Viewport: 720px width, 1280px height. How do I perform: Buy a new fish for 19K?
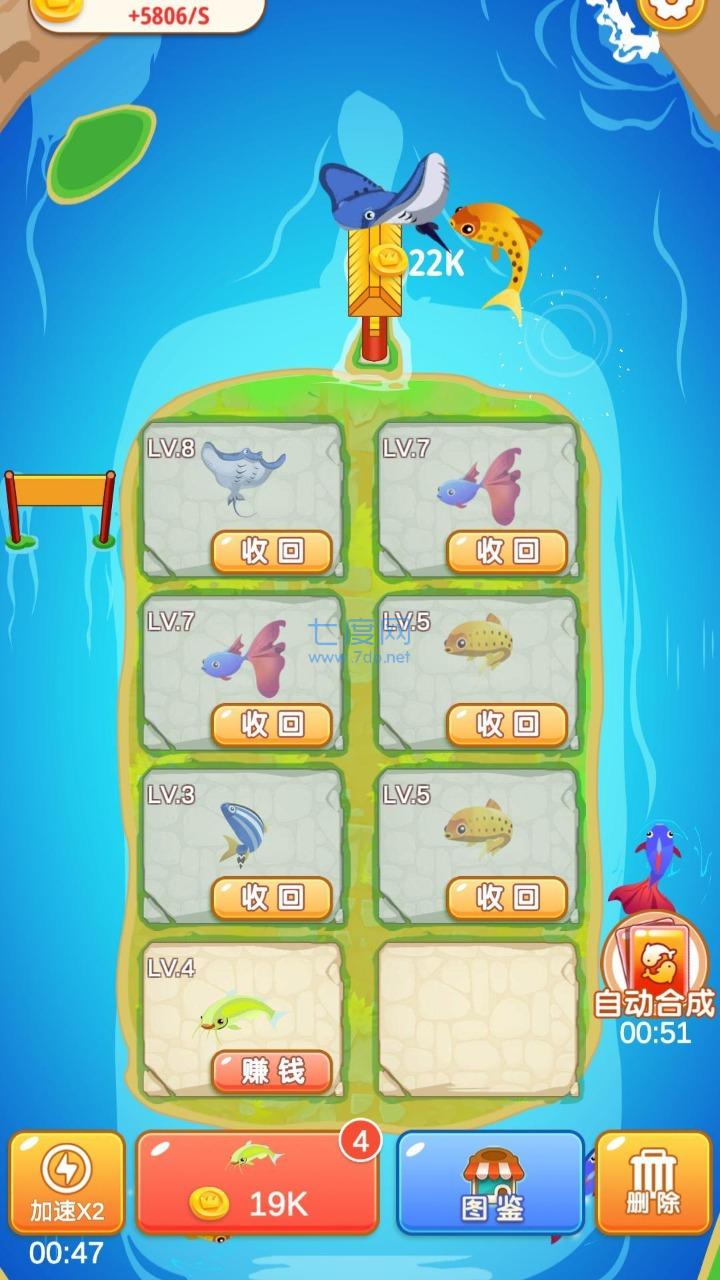coord(257,1183)
